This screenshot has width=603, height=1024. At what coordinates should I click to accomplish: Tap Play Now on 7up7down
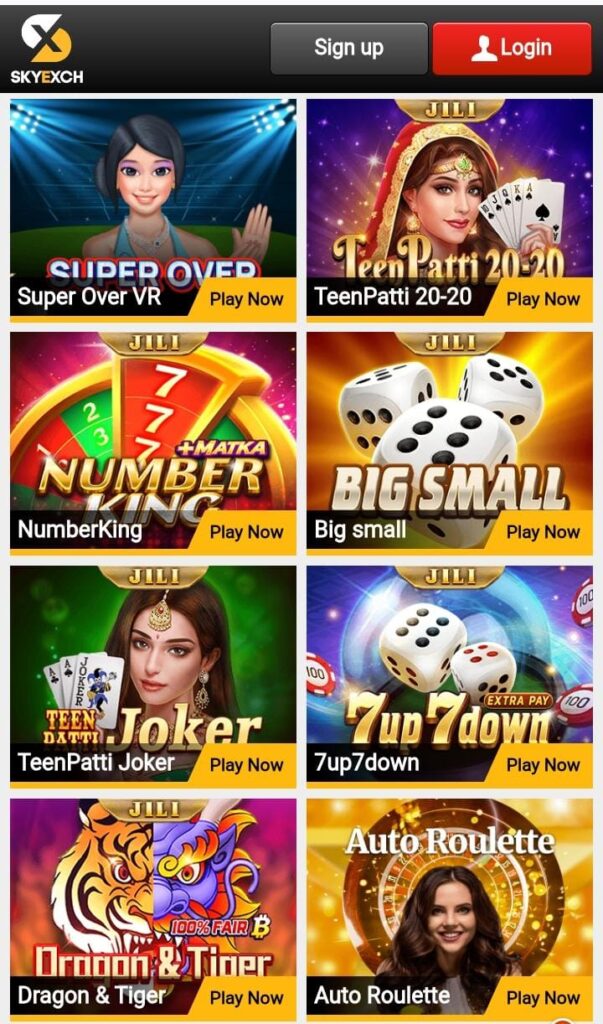tap(543, 765)
